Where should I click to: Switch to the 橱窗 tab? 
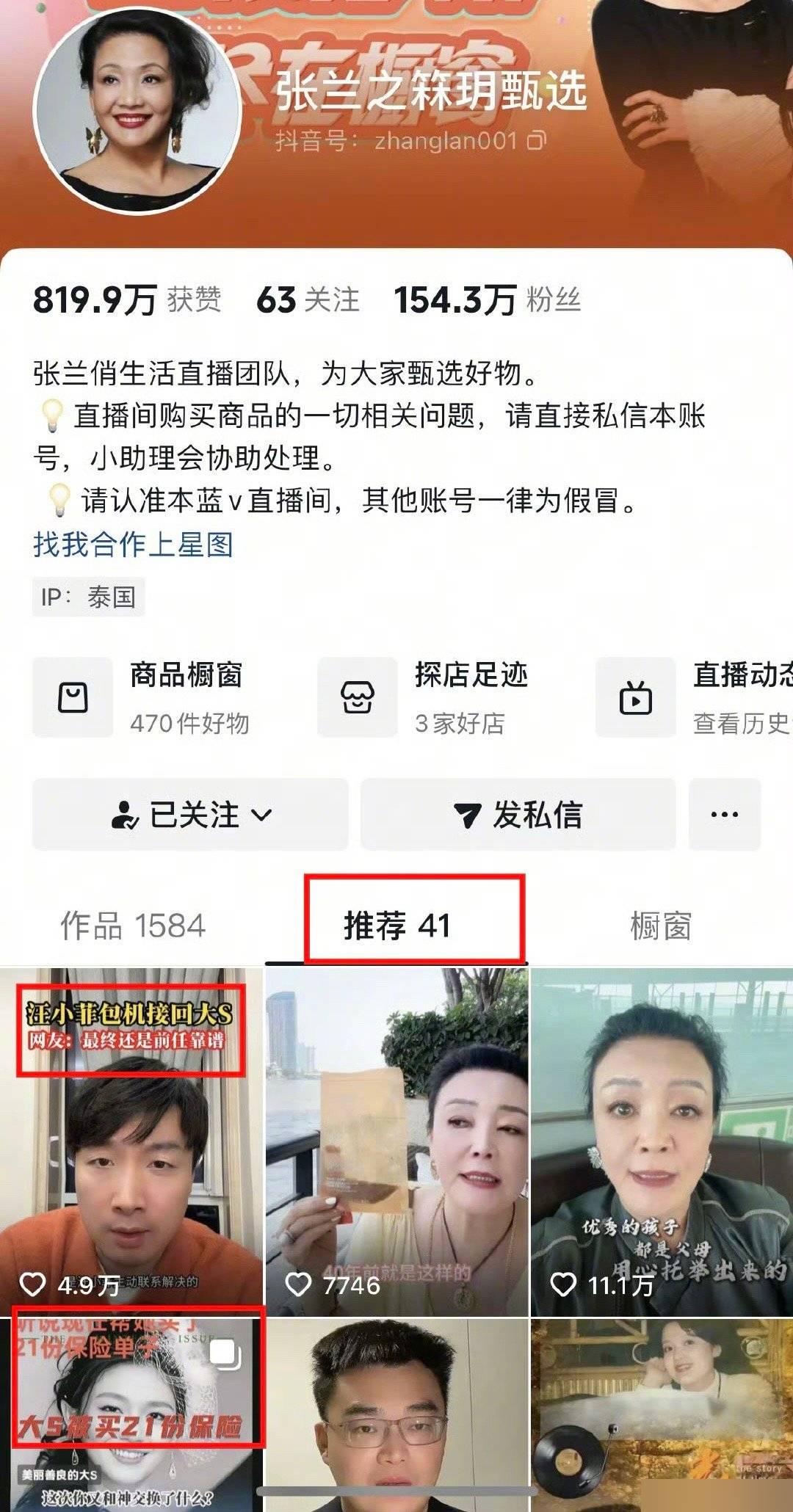[x=660, y=926]
